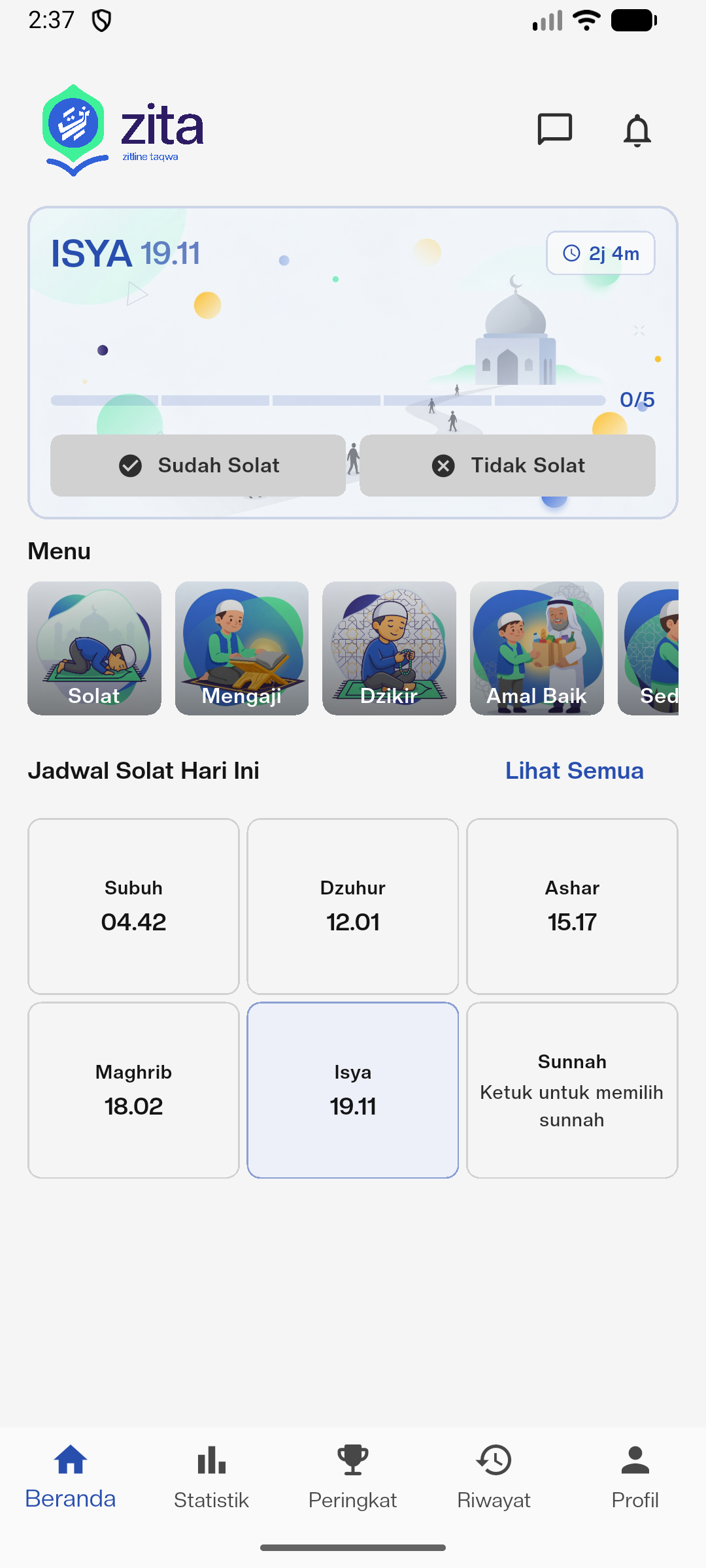Tap the Subuh 04.42 schedule card
The width and height of the screenshot is (706, 1568).
(133, 906)
